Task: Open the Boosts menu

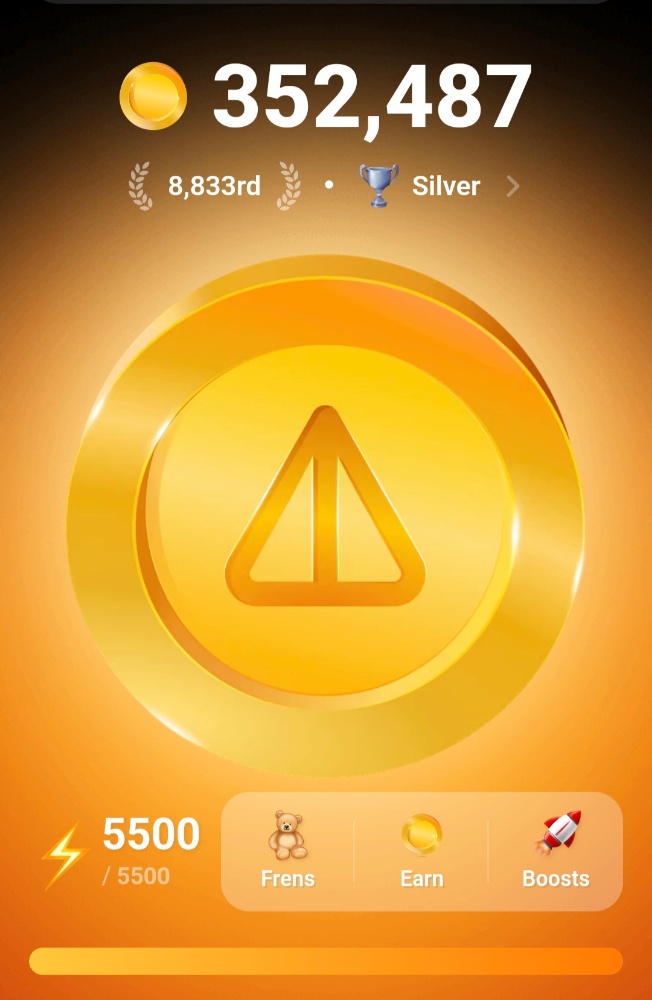Action: point(555,850)
